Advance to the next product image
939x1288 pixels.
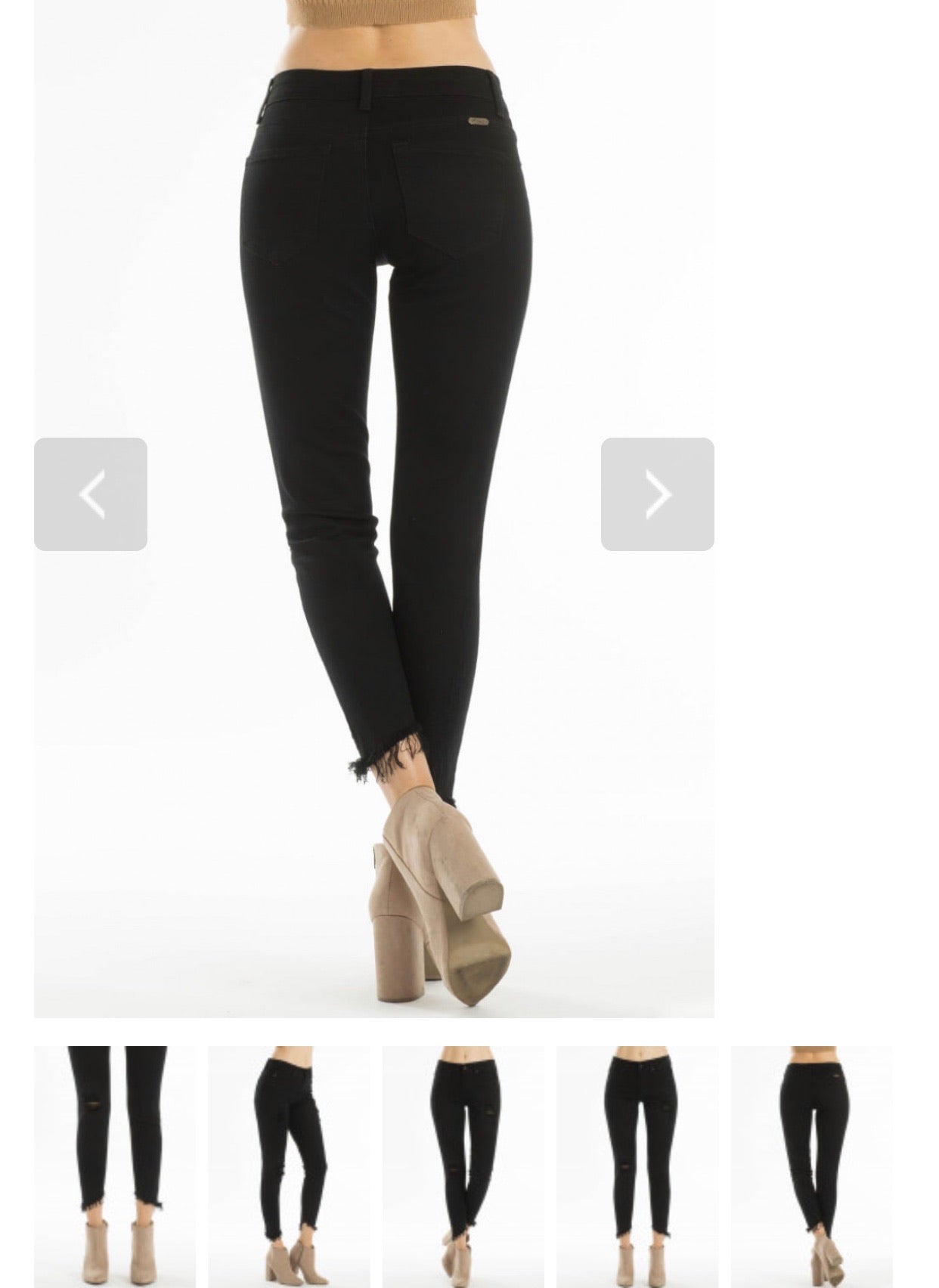pyautogui.click(x=657, y=494)
